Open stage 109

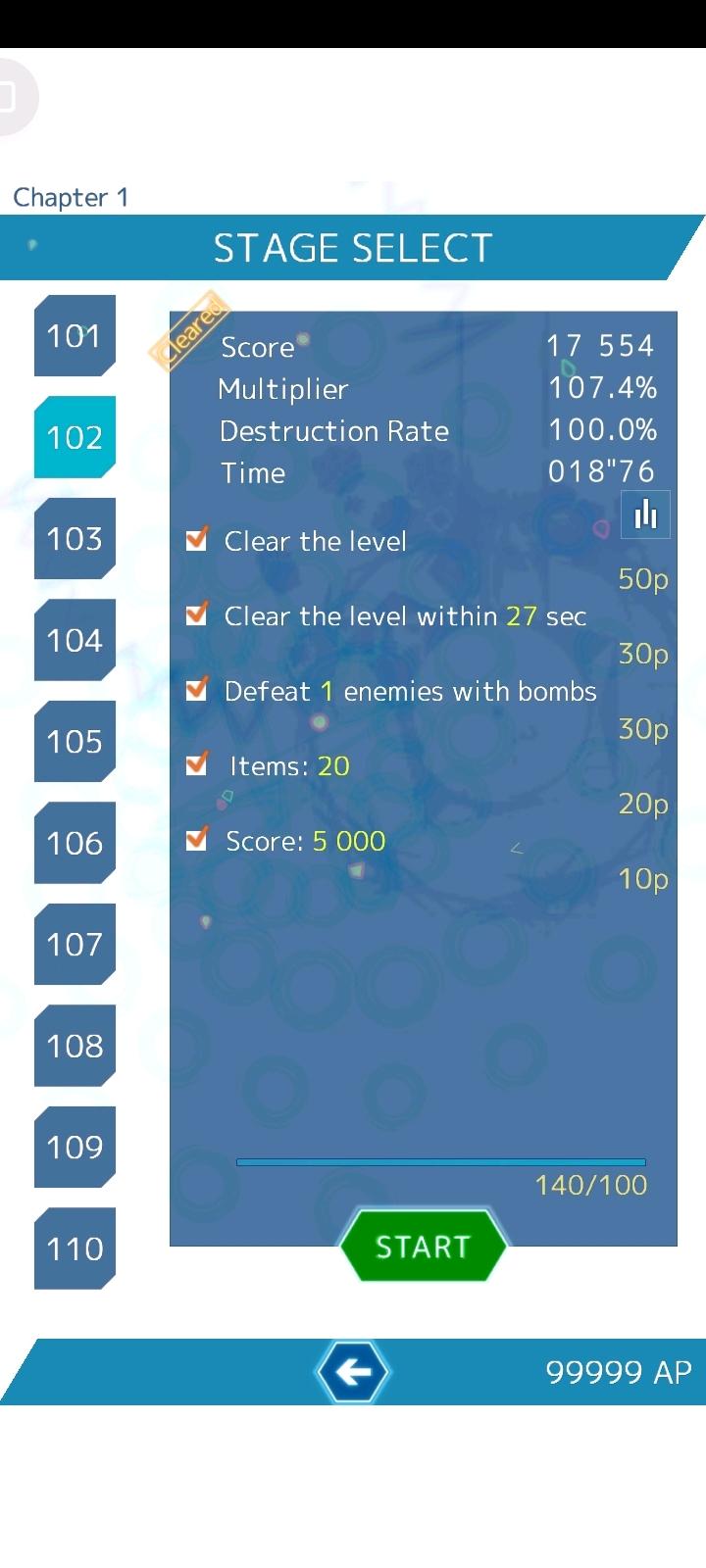click(75, 1147)
